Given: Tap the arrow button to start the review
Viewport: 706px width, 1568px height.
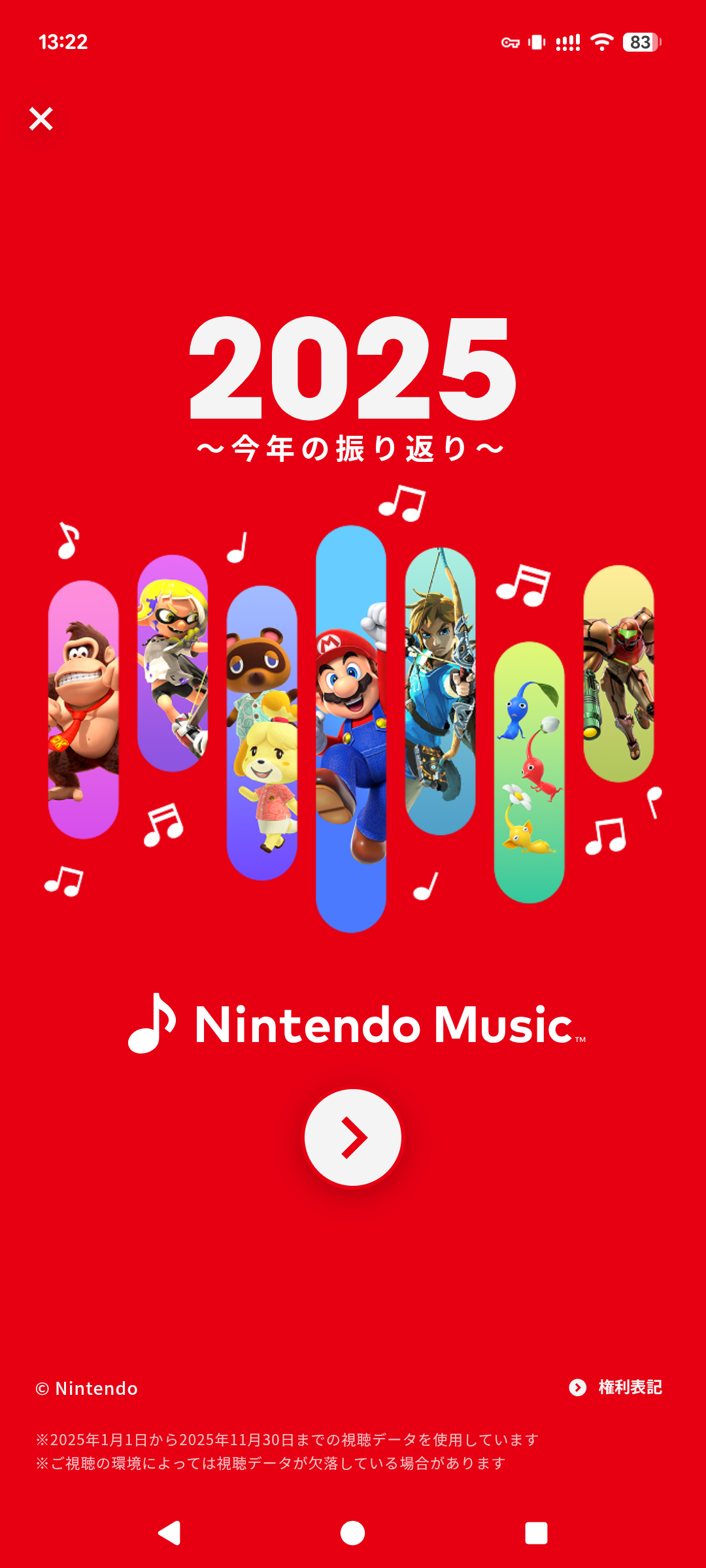Looking at the screenshot, I should (x=353, y=1137).
